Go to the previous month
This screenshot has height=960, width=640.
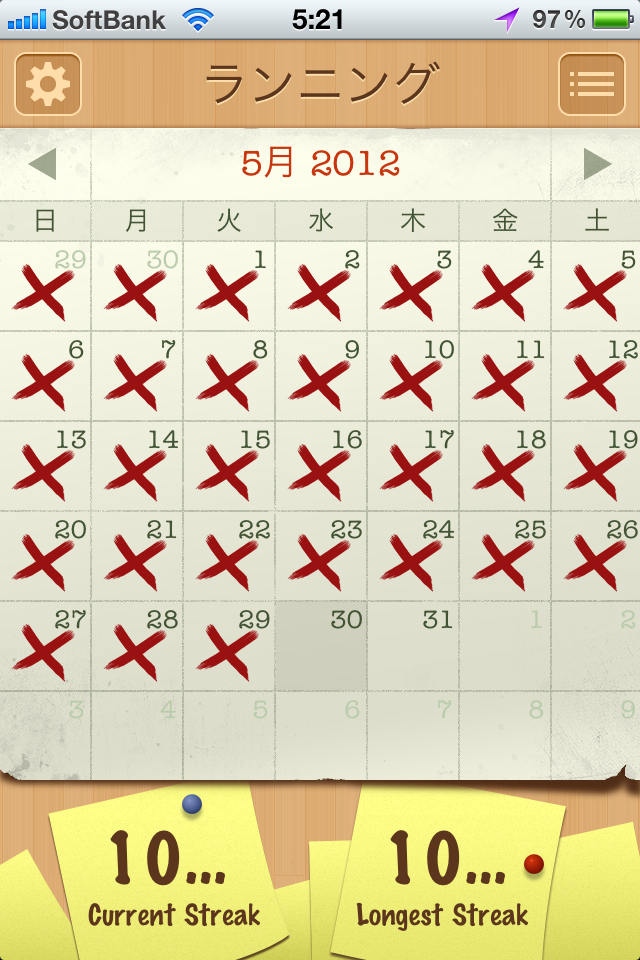43,164
